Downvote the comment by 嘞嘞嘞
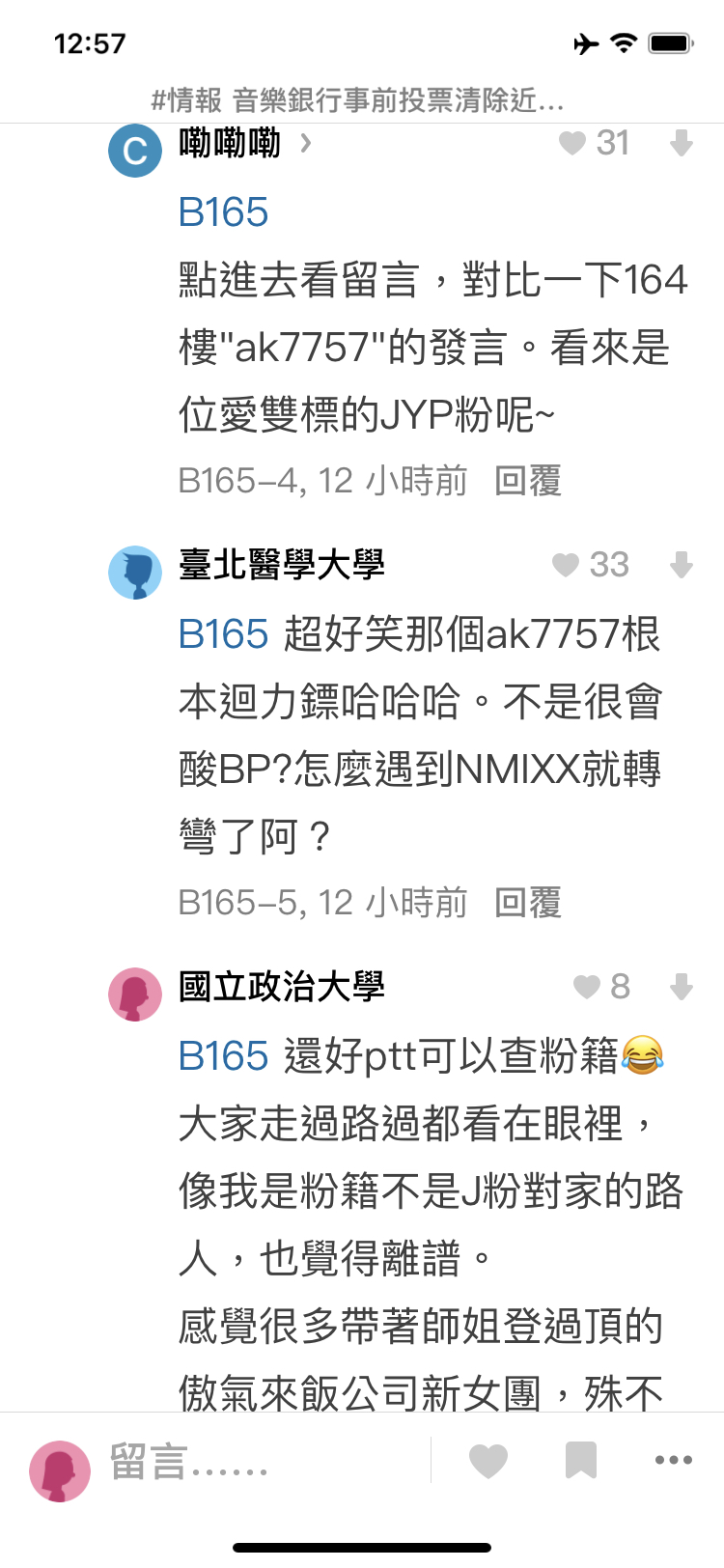Image resolution: width=724 pixels, height=1568 pixels. [682, 144]
